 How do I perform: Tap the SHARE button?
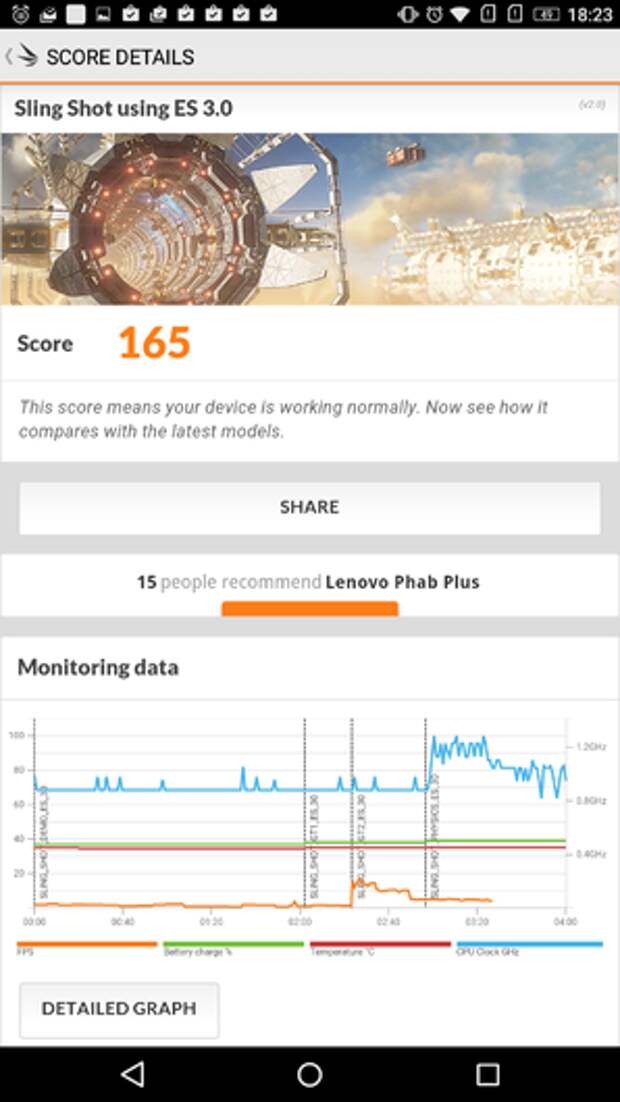pyautogui.click(x=309, y=507)
